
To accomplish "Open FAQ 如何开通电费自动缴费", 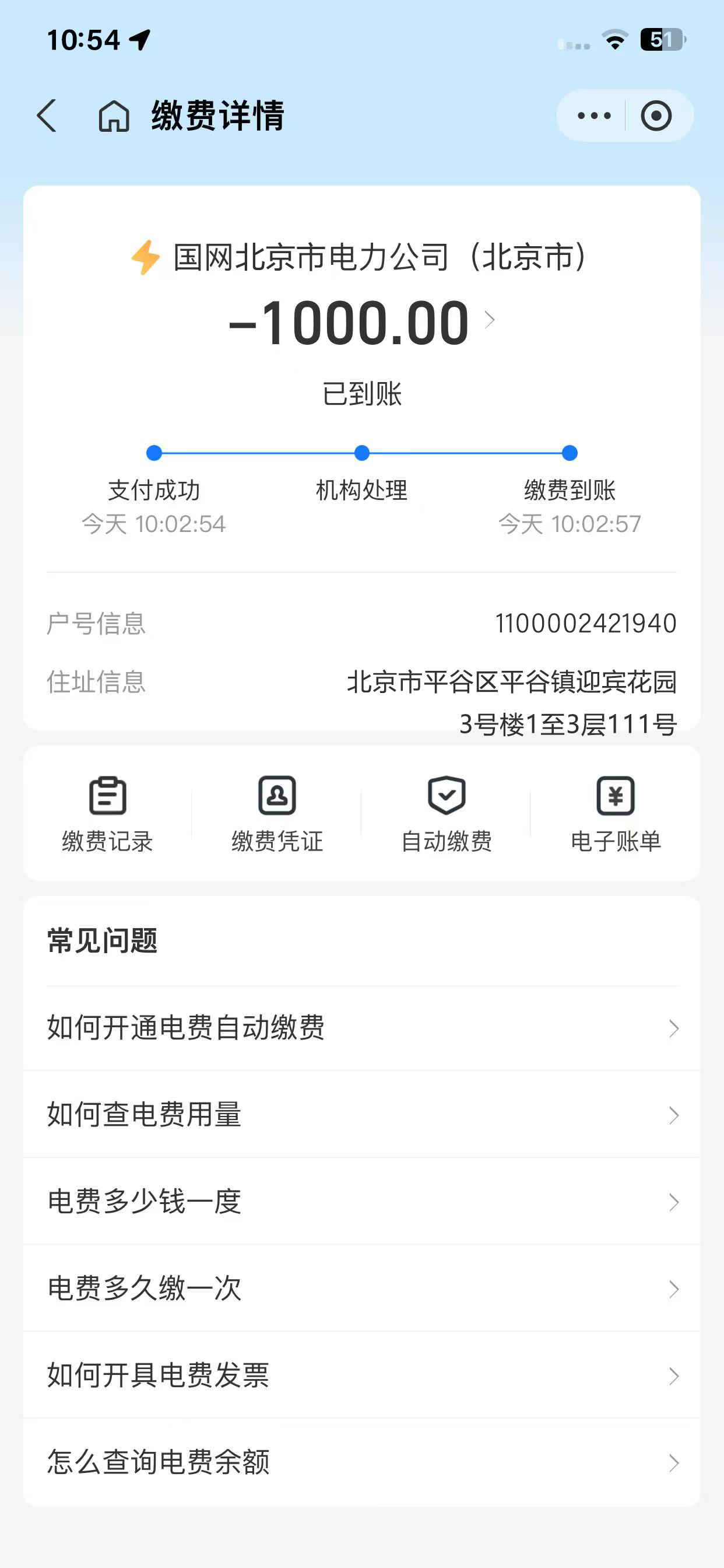I will tap(362, 1027).
